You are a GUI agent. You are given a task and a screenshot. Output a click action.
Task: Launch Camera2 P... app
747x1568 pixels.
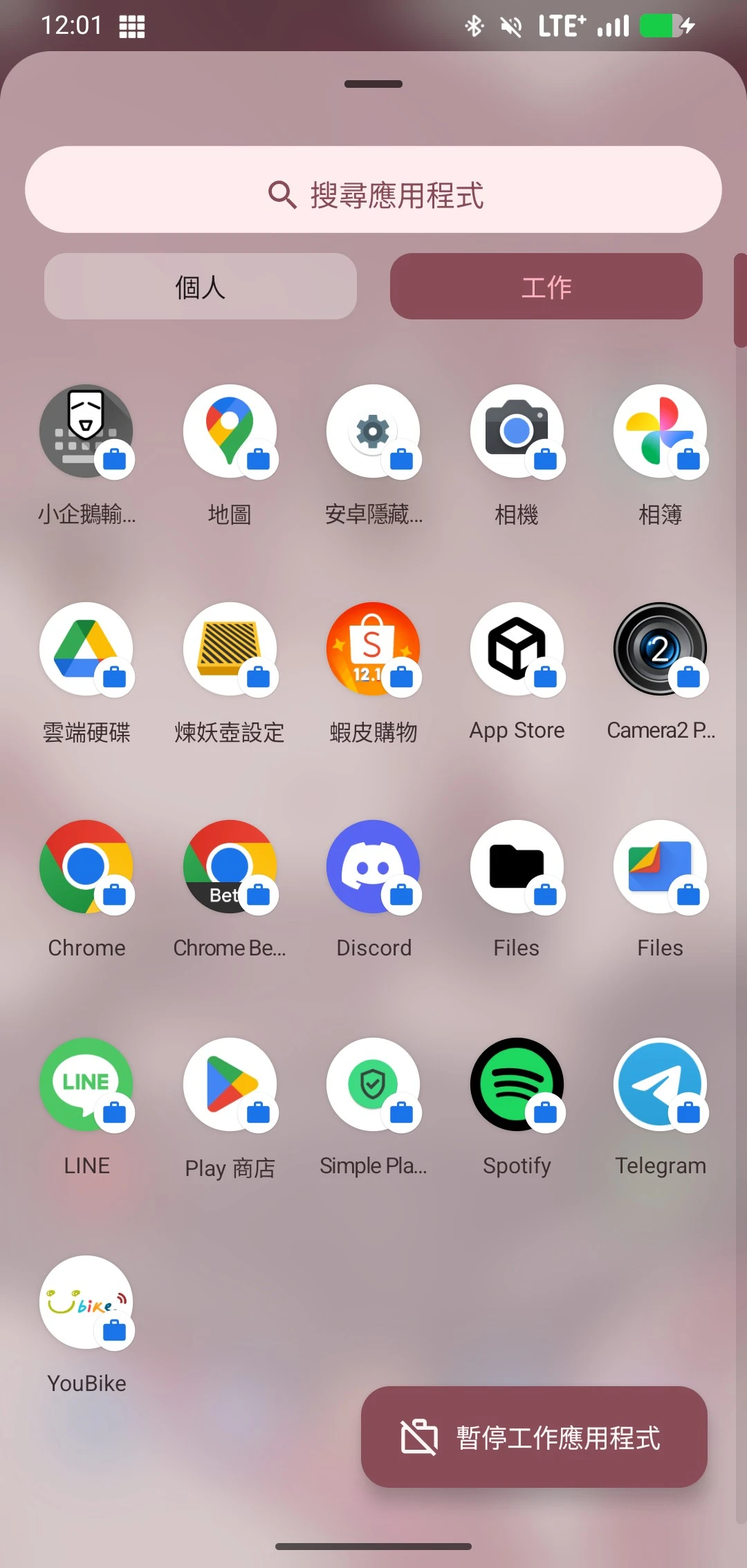pyautogui.click(x=660, y=649)
